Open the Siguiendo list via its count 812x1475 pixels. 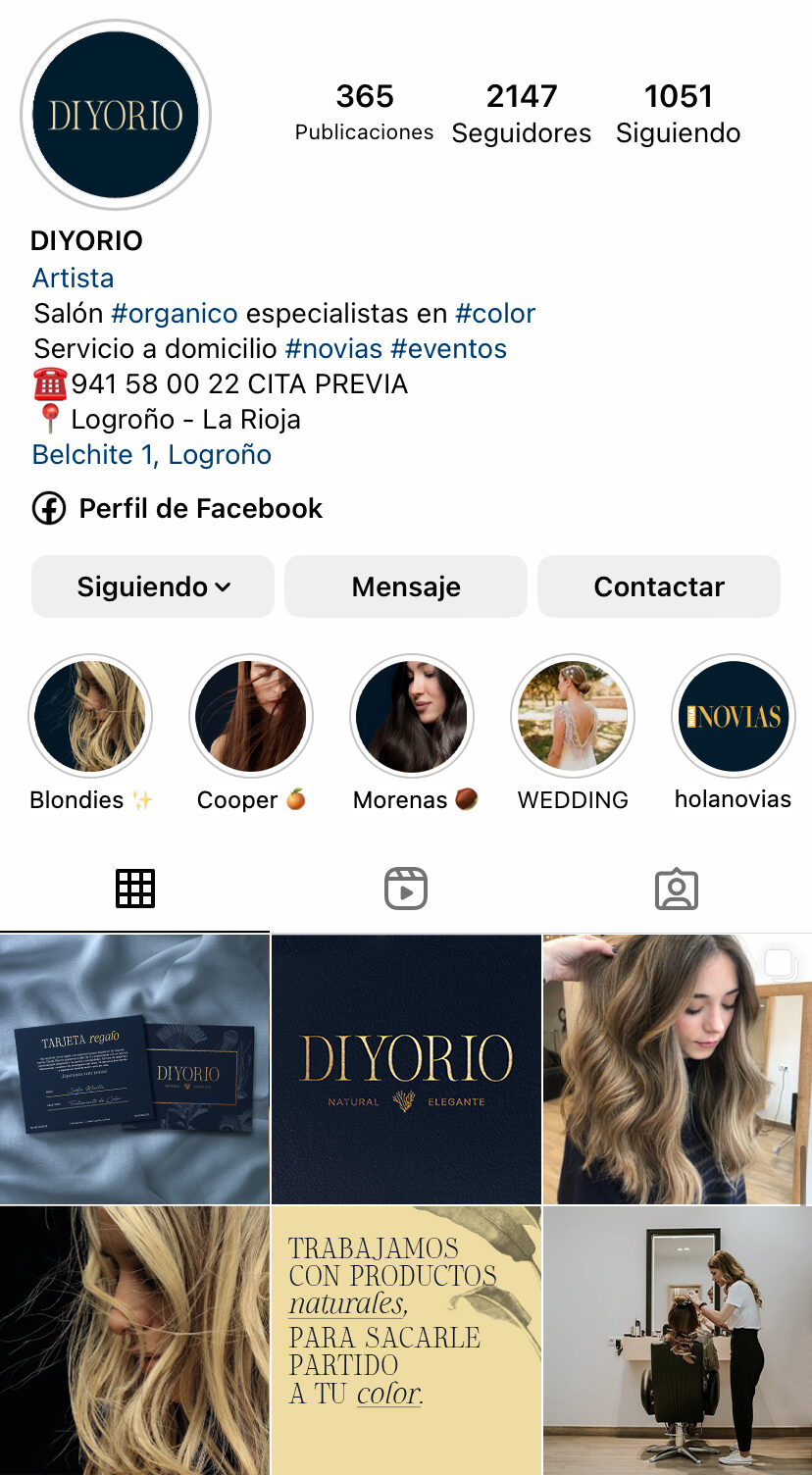pyautogui.click(x=679, y=111)
